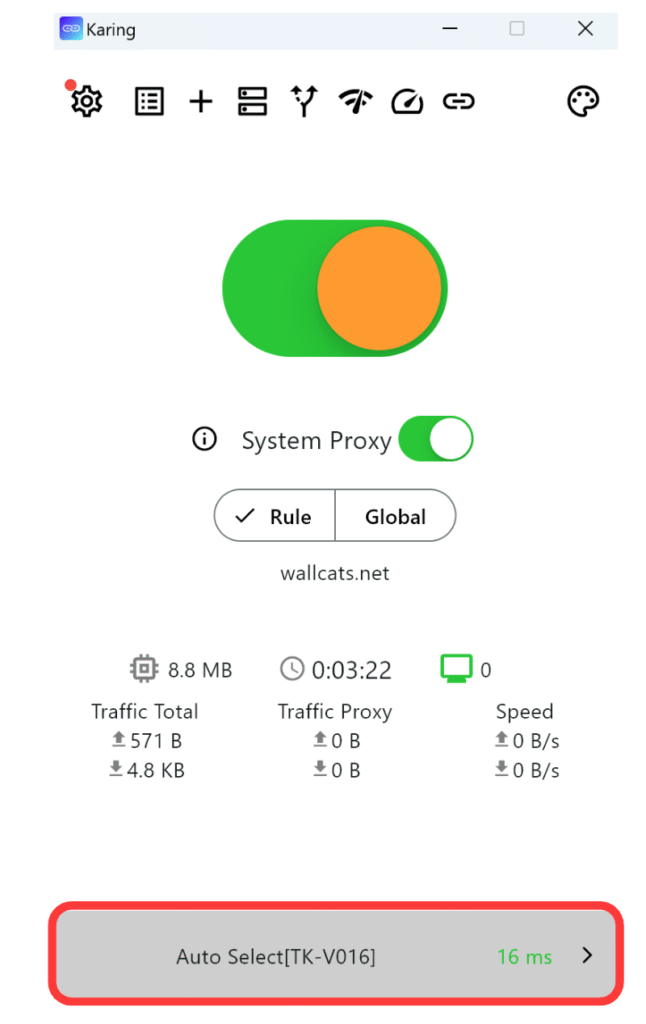
Task: Close the Karing window
Action: pos(585,29)
